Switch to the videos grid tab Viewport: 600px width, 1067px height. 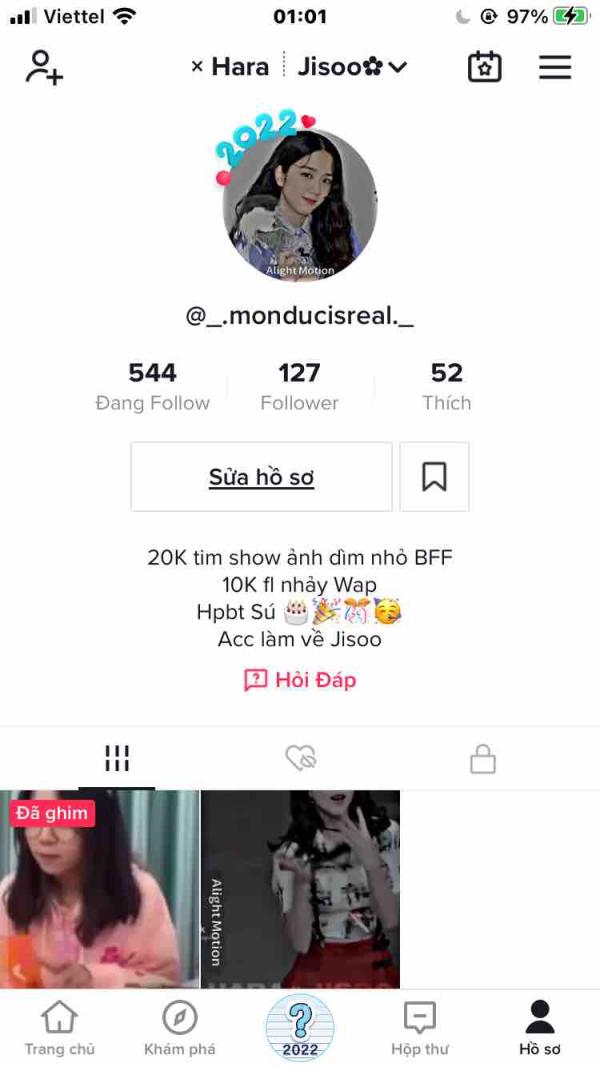click(x=117, y=758)
